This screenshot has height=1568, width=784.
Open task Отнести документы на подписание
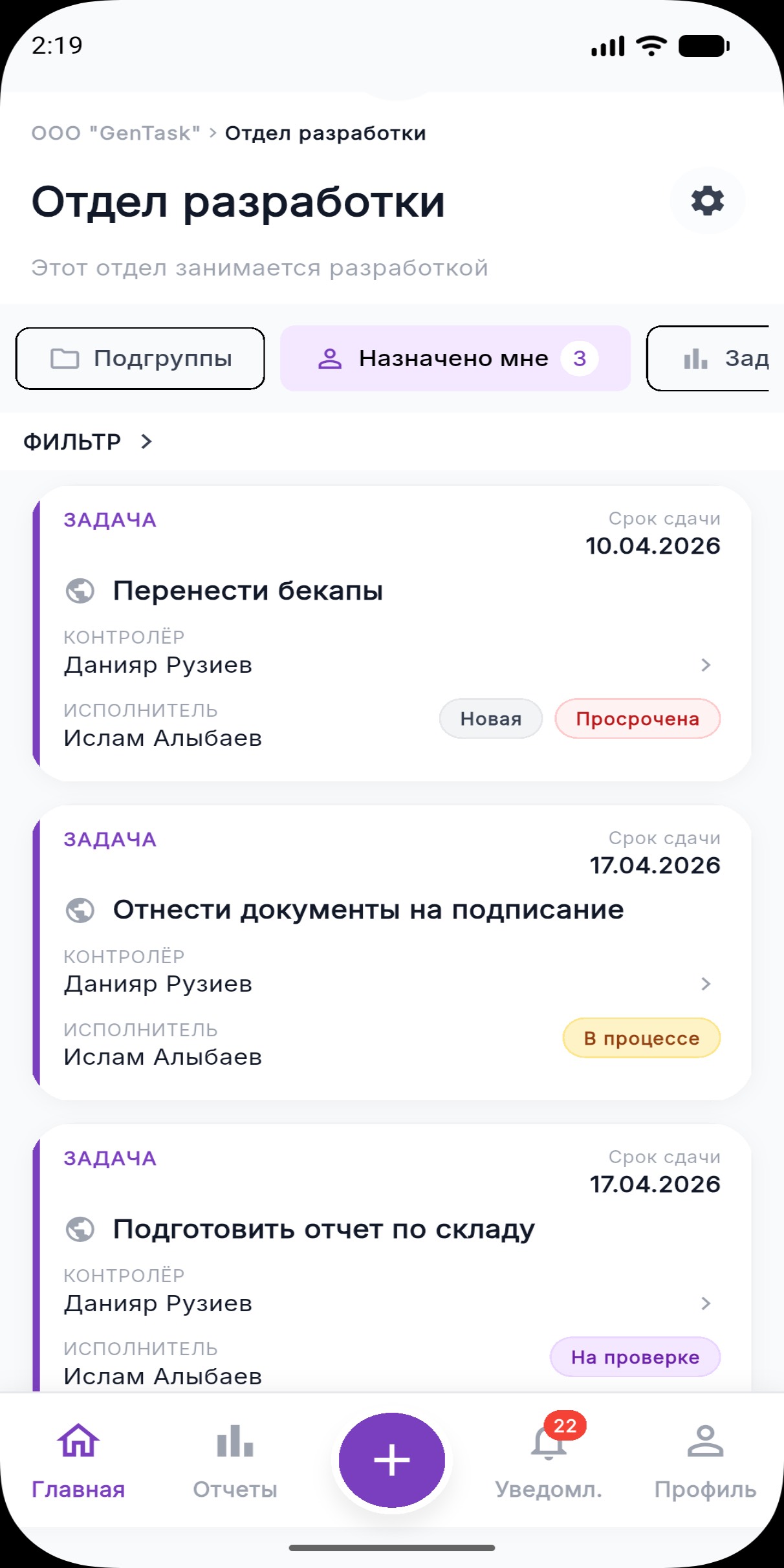point(368,910)
